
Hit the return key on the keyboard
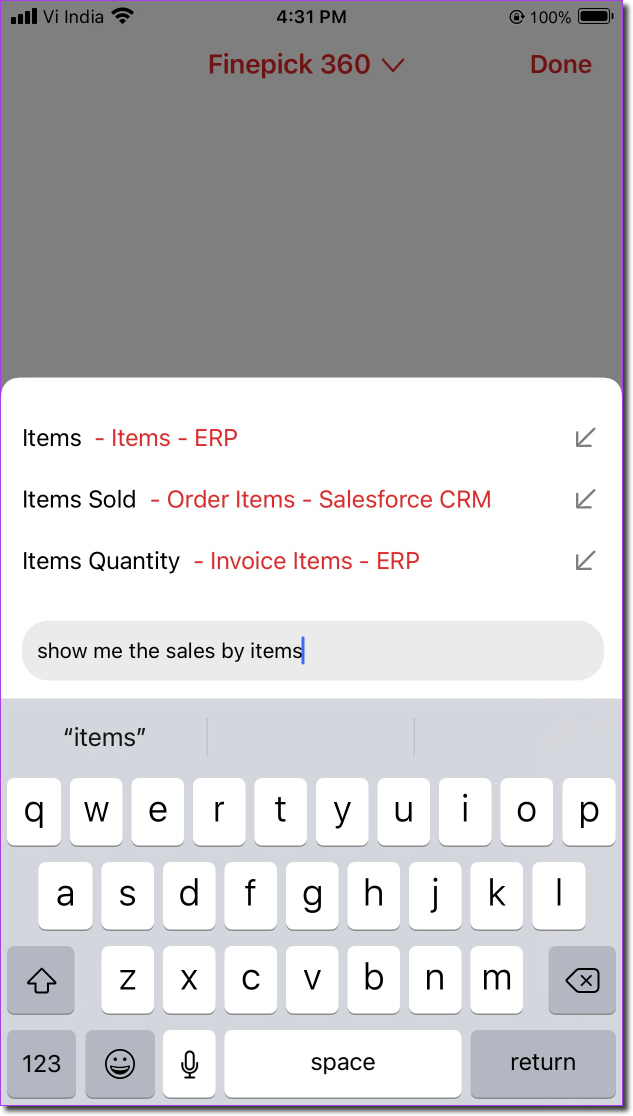tap(543, 1063)
